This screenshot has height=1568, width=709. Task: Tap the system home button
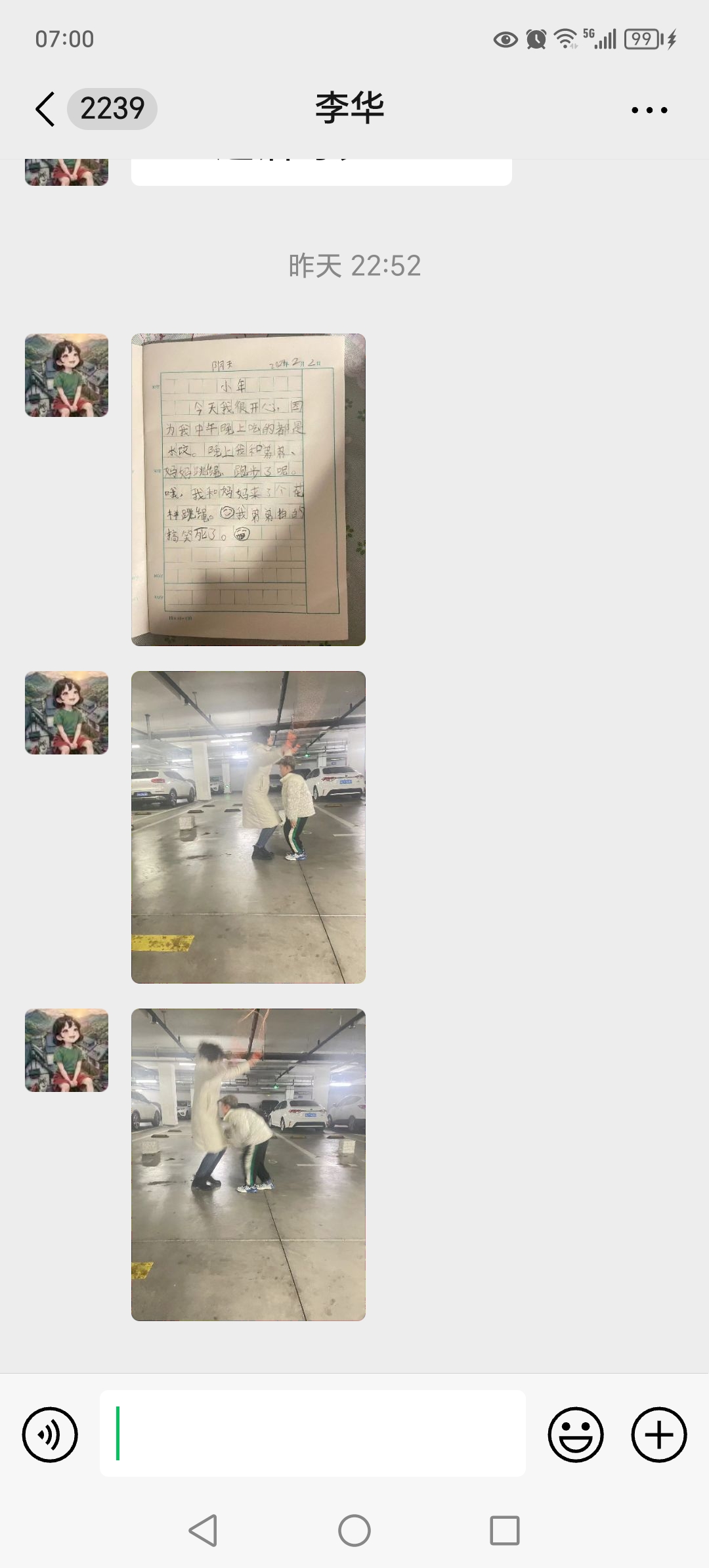tap(354, 1531)
